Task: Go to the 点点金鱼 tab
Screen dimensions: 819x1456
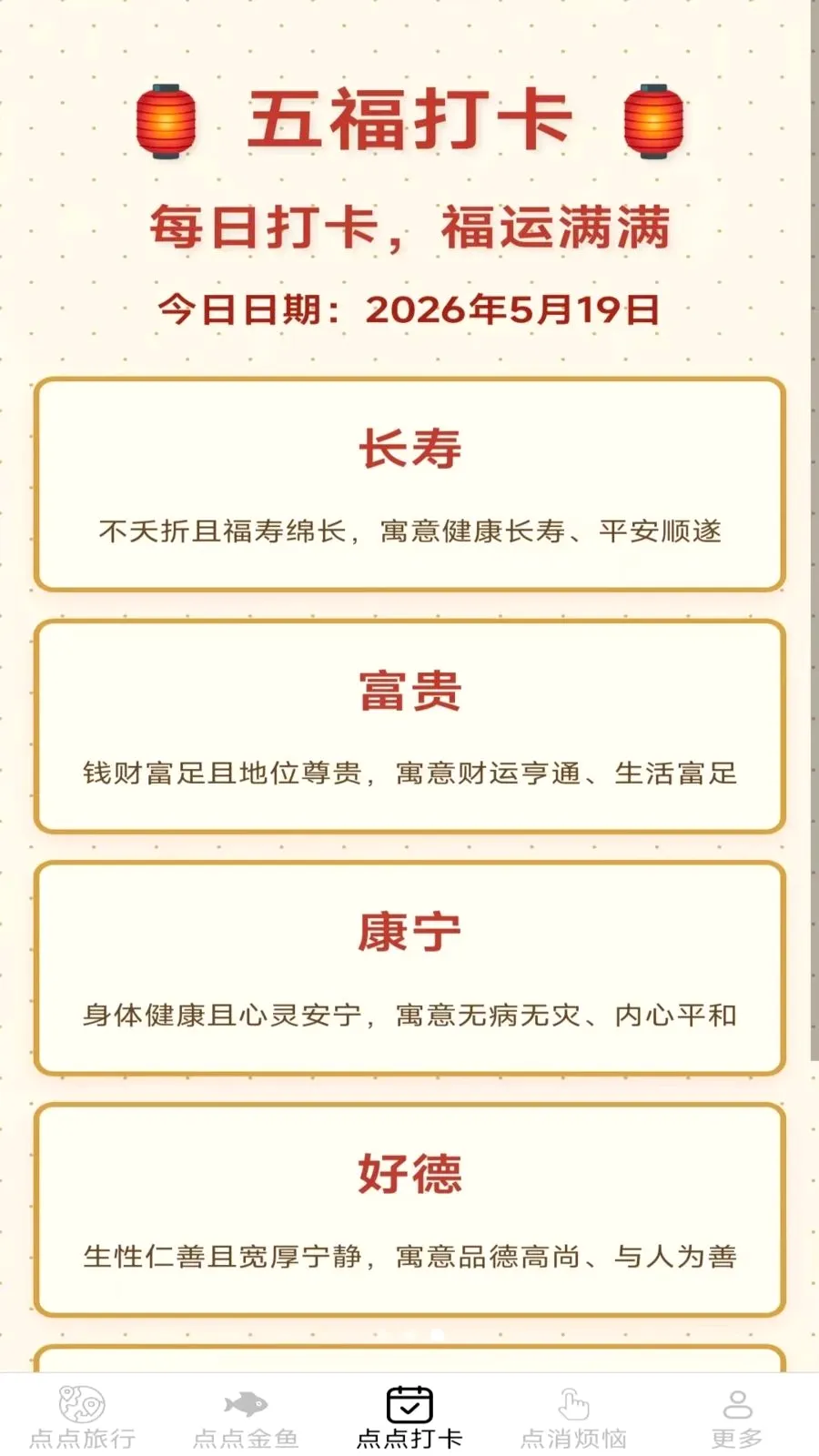Action: pyautogui.click(x=246, y=1417)
